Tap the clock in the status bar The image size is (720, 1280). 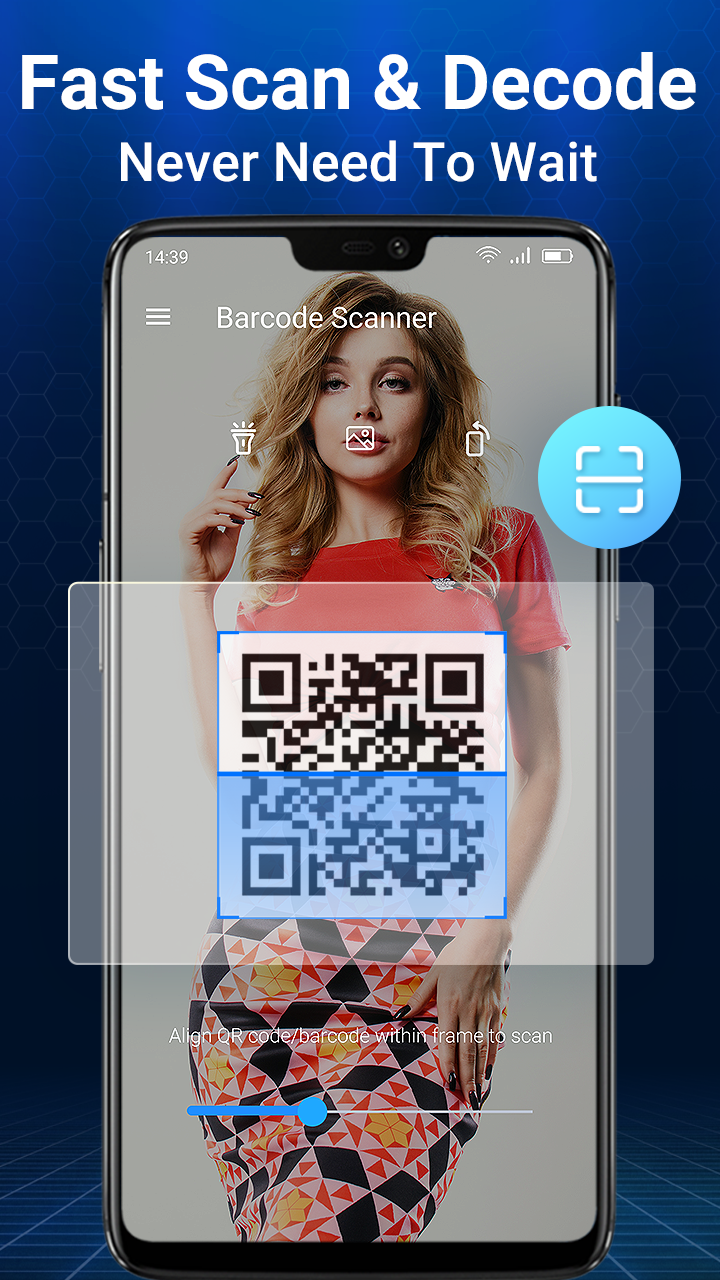point(170,256)
